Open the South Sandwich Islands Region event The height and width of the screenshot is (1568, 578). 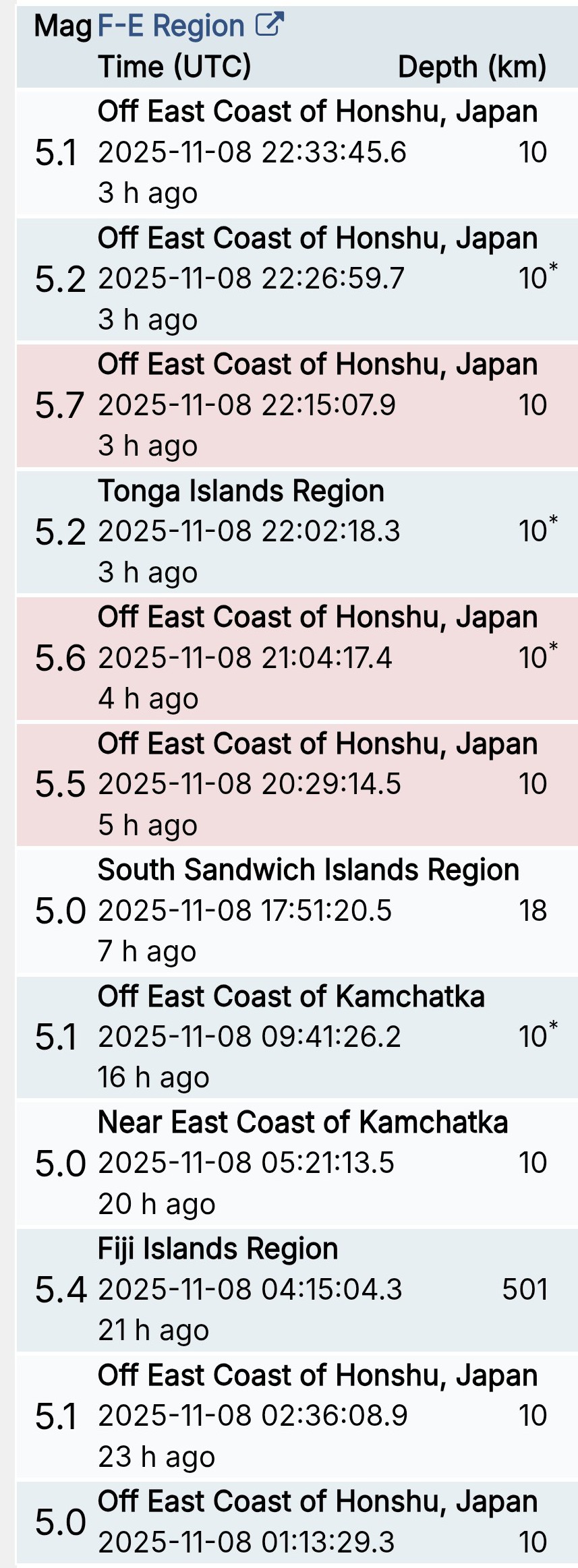(x=297, y=911)
